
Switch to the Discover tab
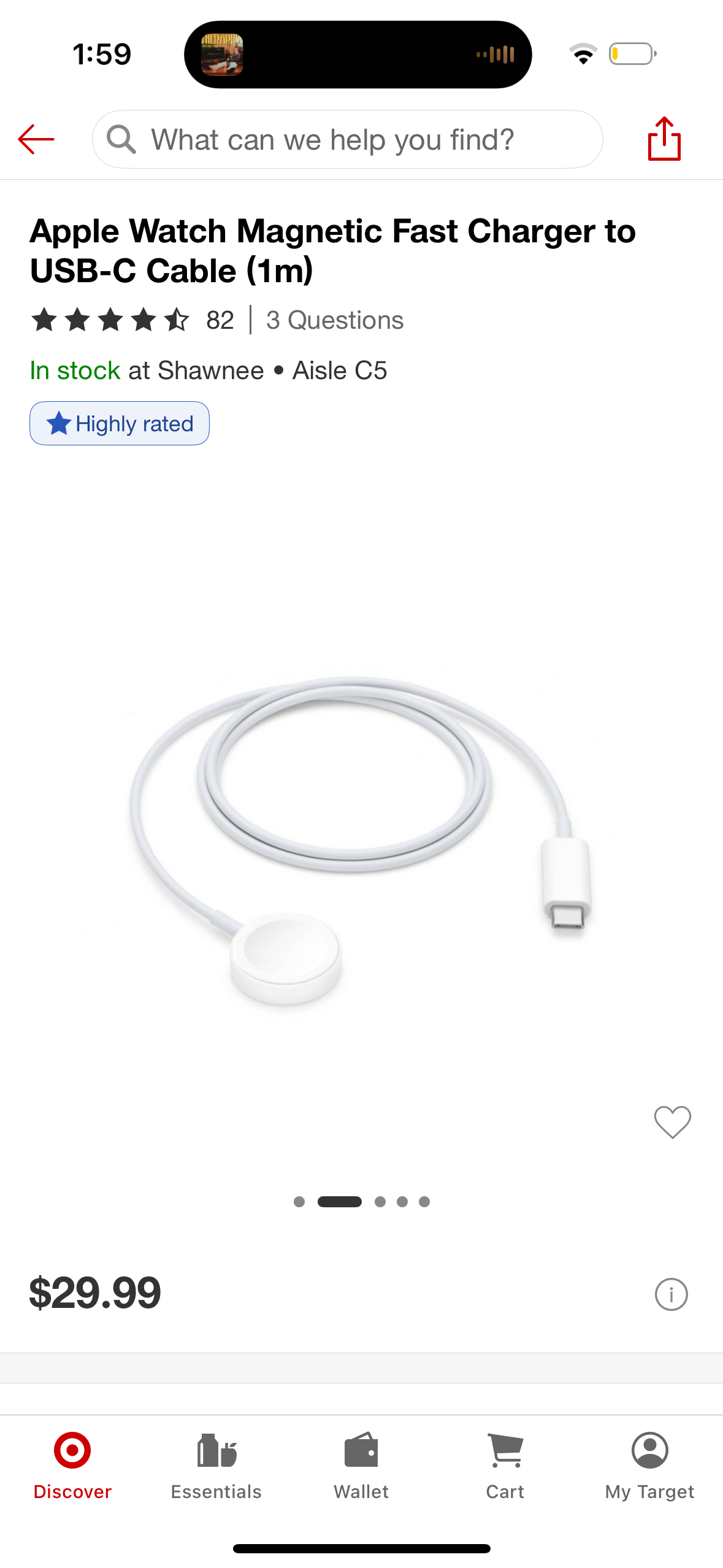(x=72, y=1465)
